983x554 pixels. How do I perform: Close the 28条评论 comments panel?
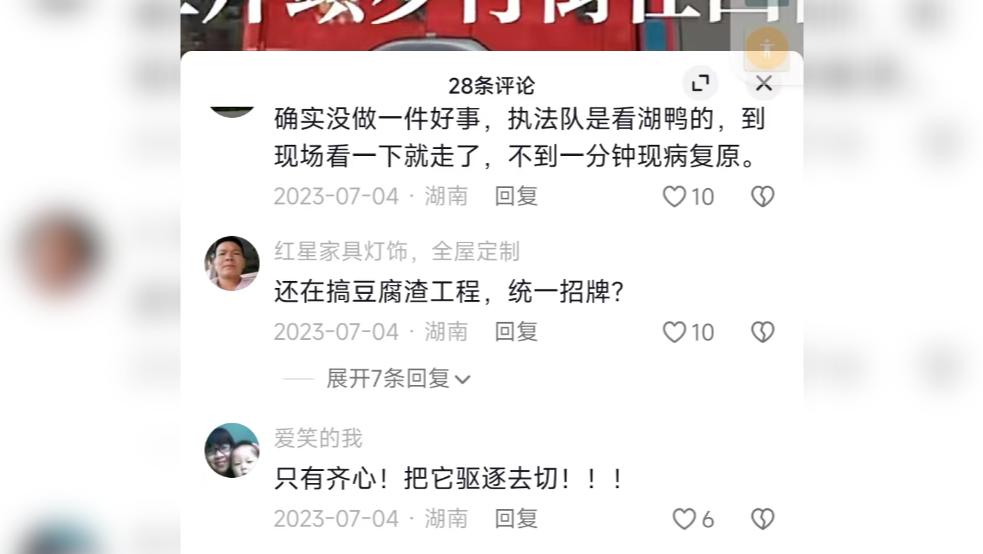pos(764,84)
